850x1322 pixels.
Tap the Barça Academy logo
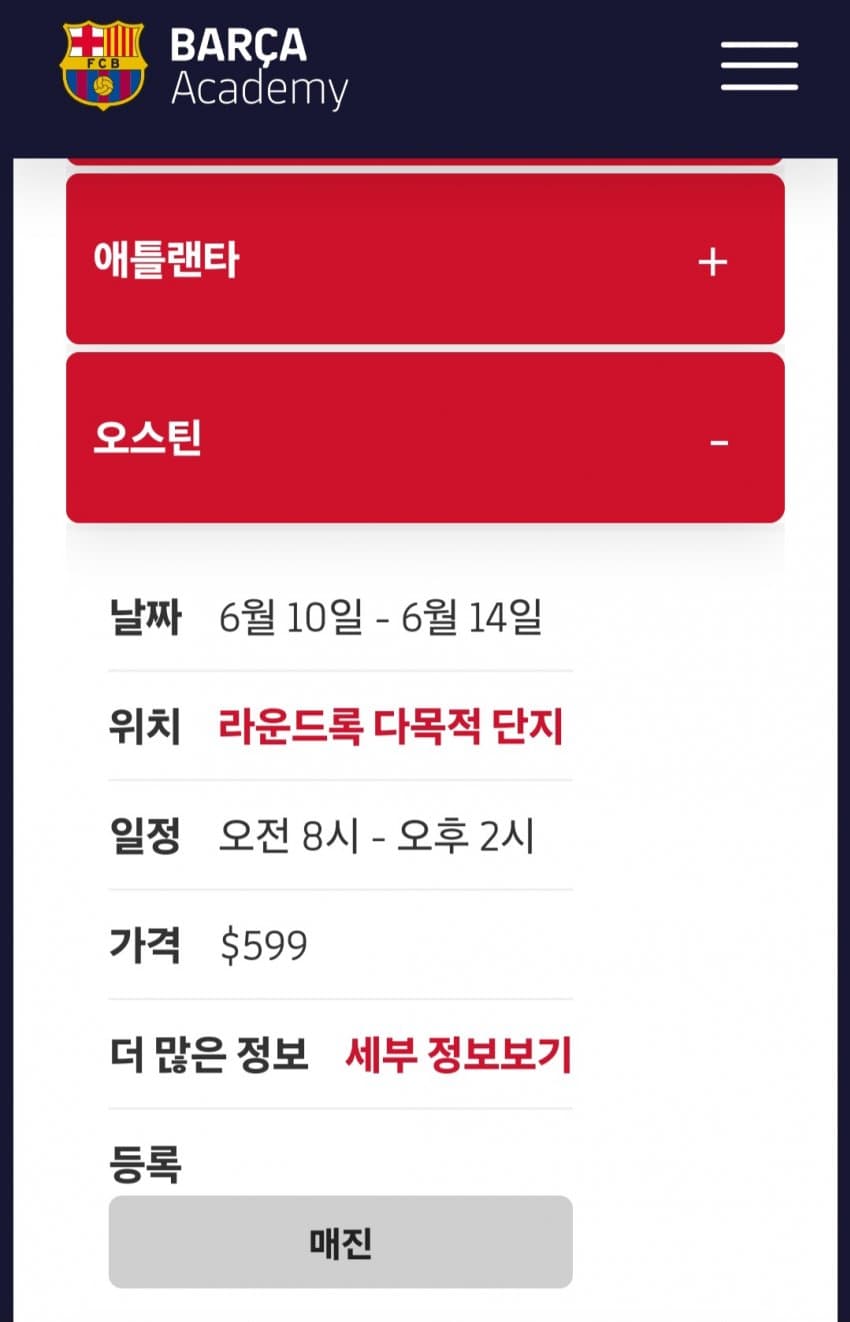pyautogui.click(x=204, y=66)
